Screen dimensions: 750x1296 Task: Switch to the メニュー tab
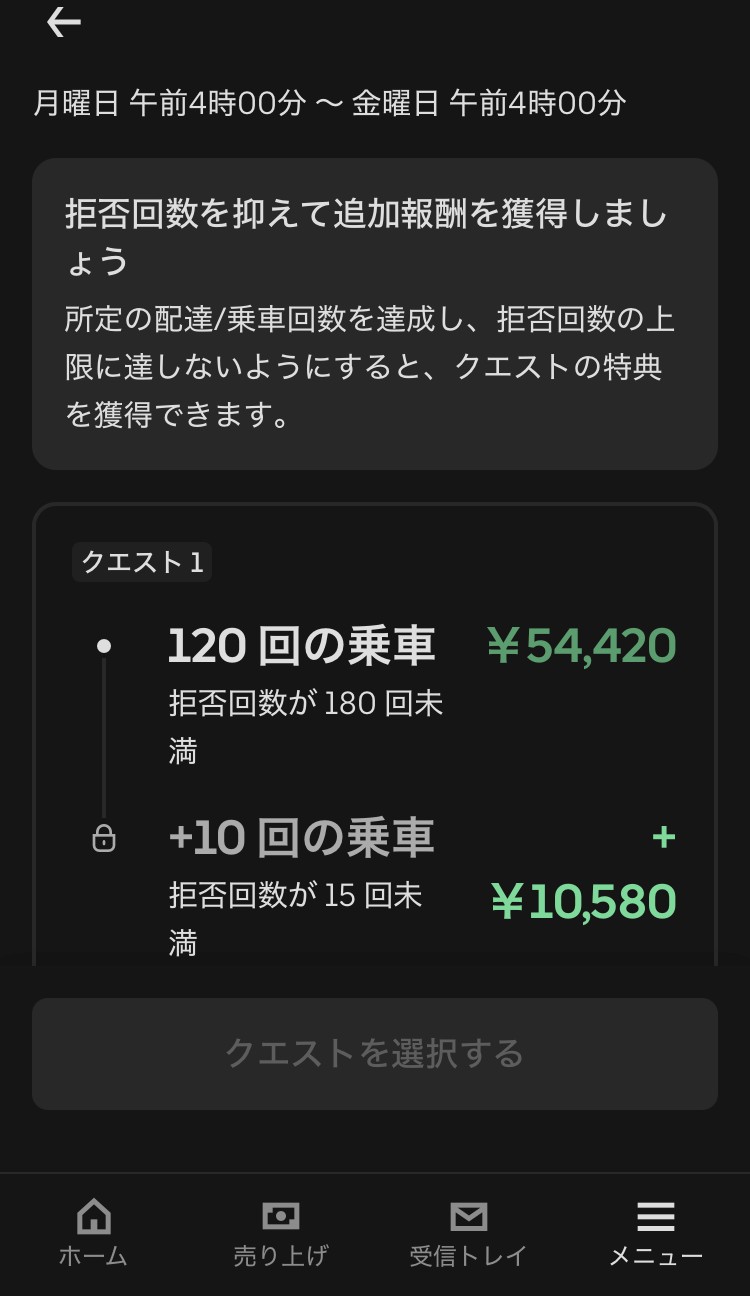click(x=655, y=1233)
